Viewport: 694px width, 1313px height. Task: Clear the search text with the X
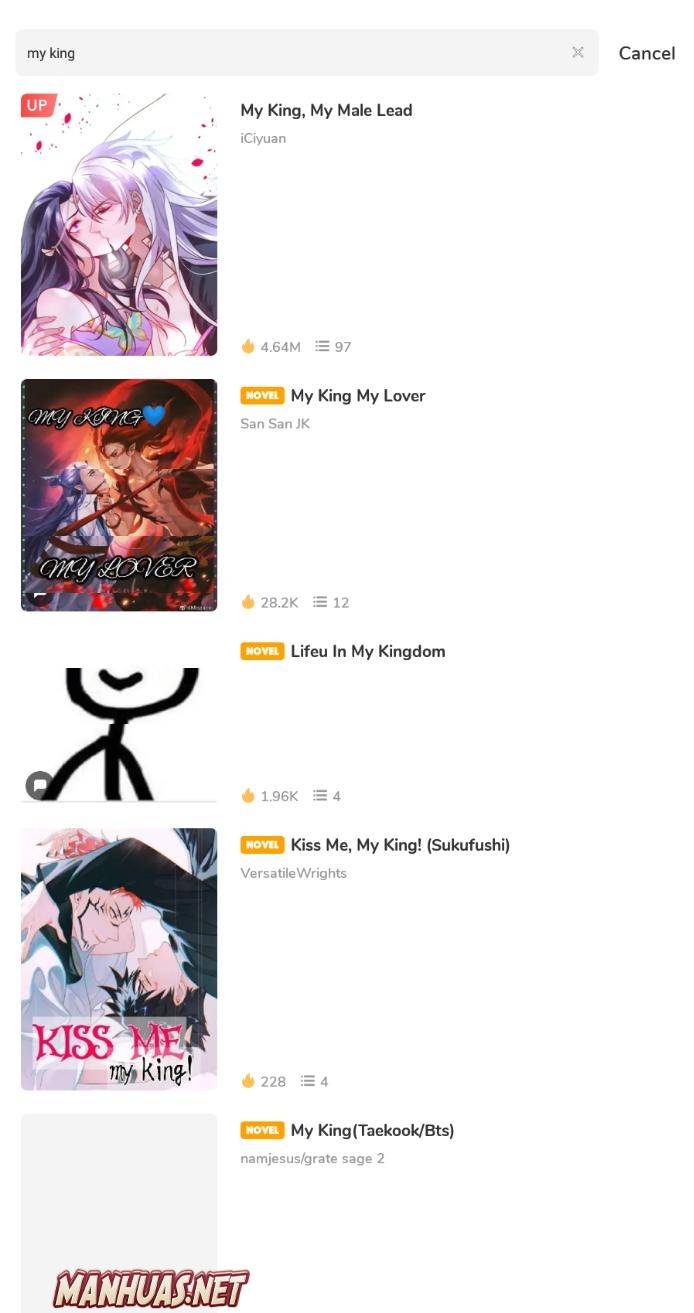tap(578, 53)
